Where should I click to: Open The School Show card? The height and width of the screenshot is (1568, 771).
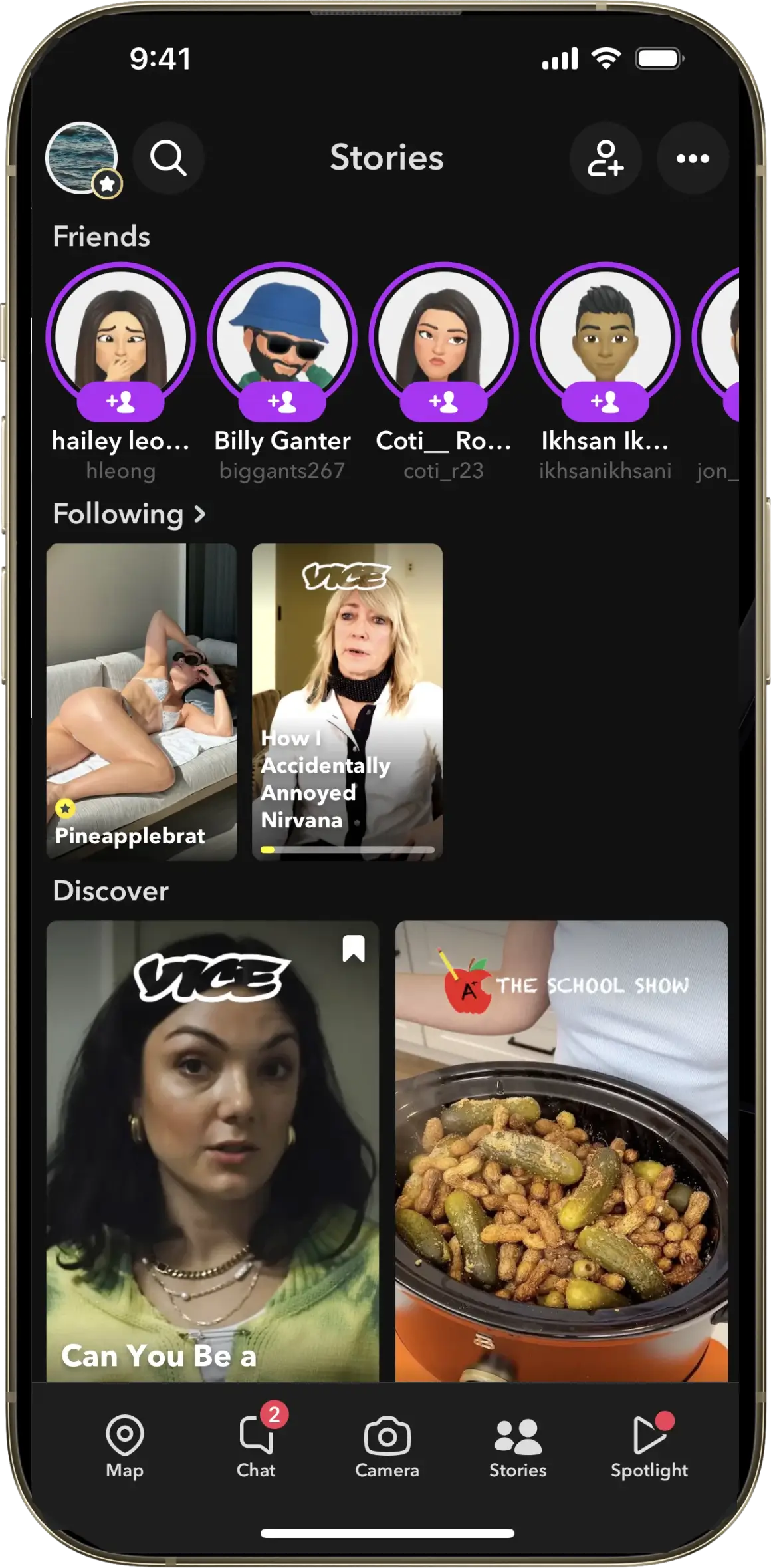pyautogui.click(x=562, y=1151)
